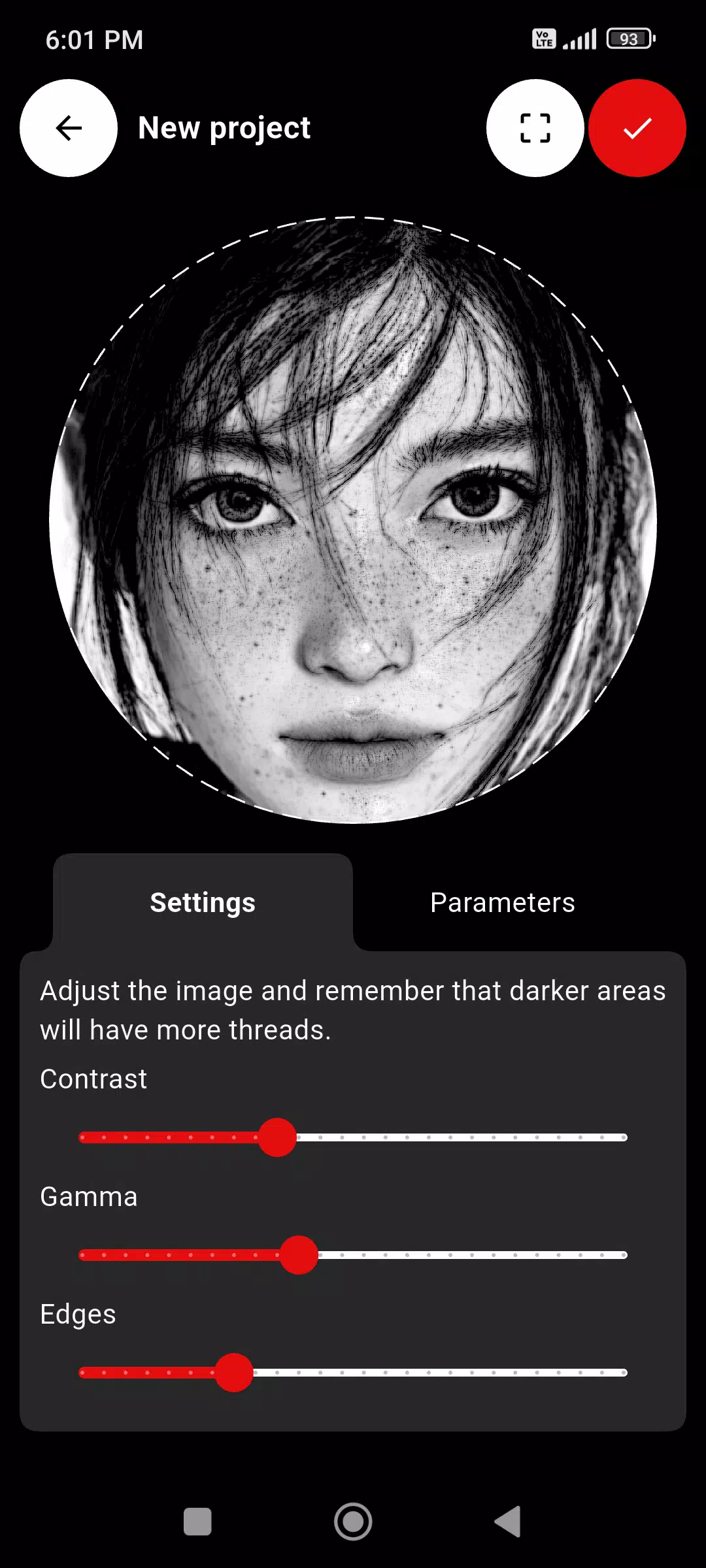Tap the Contrast slider track
The width and height of the screenshot is (706, 1568).
353,1137
